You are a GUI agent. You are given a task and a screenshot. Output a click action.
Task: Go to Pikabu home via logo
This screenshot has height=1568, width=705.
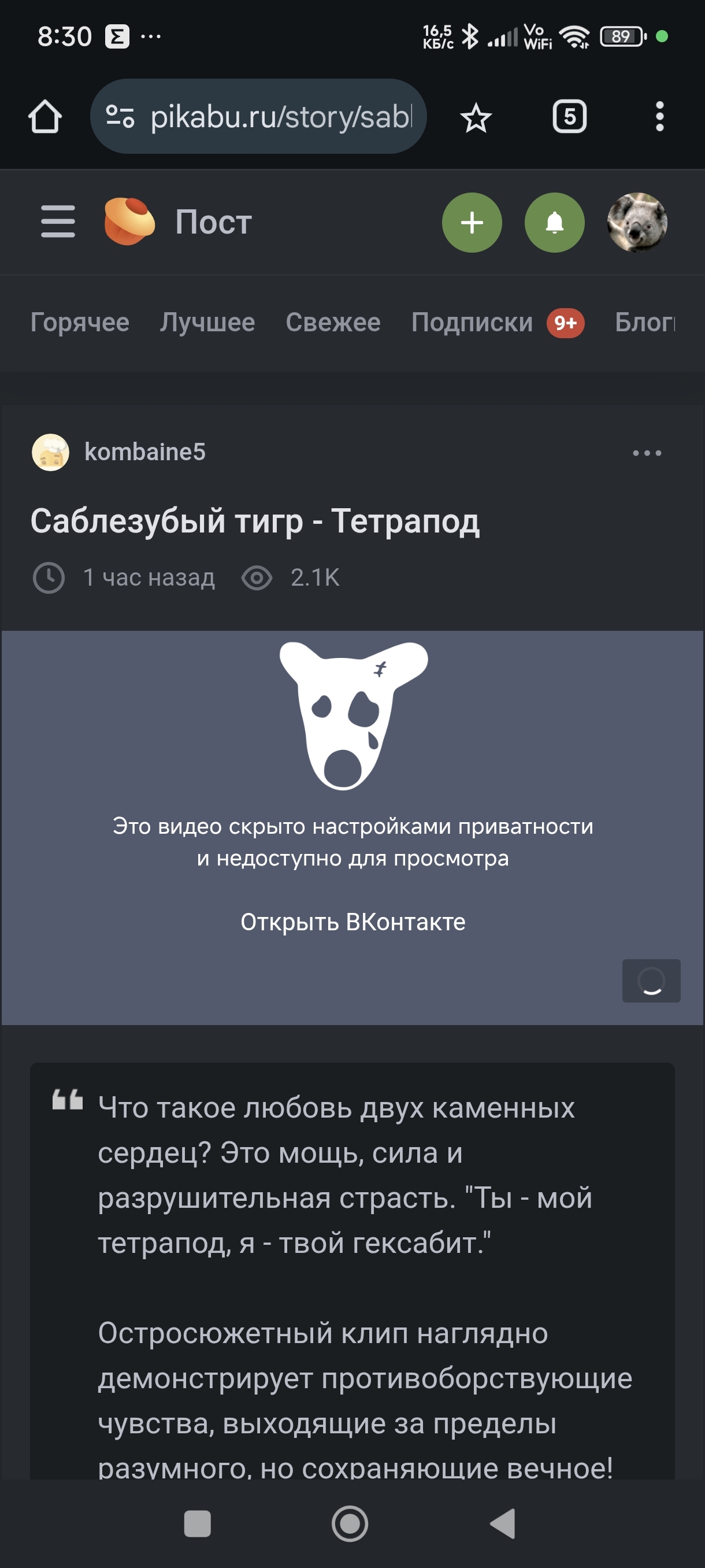[x=129, y=221]
